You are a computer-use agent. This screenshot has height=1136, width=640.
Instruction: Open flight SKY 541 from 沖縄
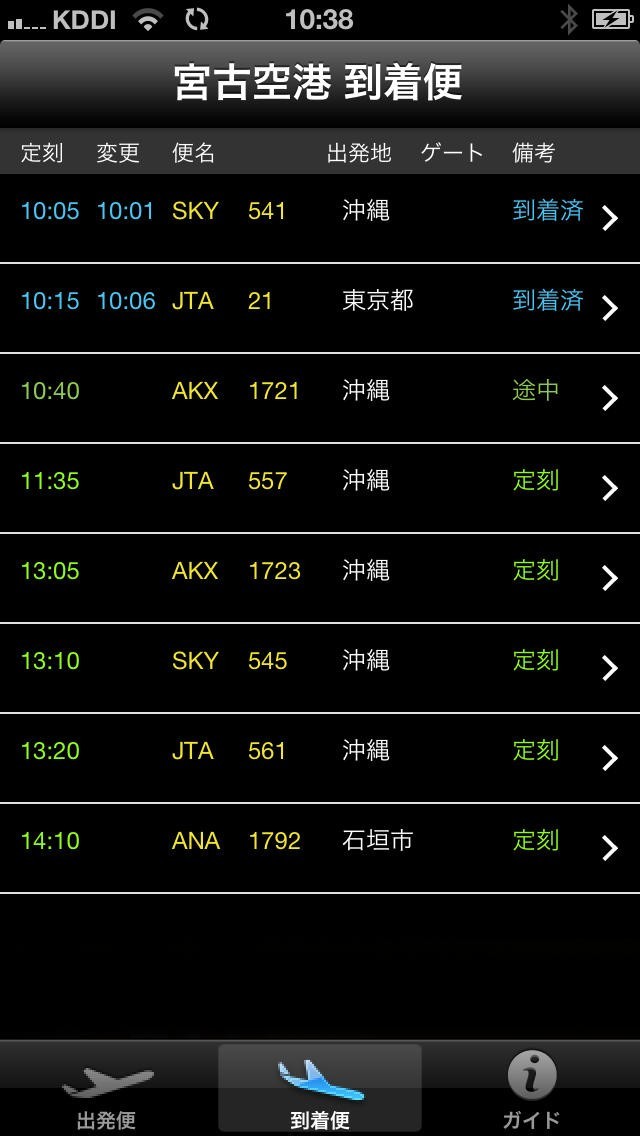coord(320,218)
